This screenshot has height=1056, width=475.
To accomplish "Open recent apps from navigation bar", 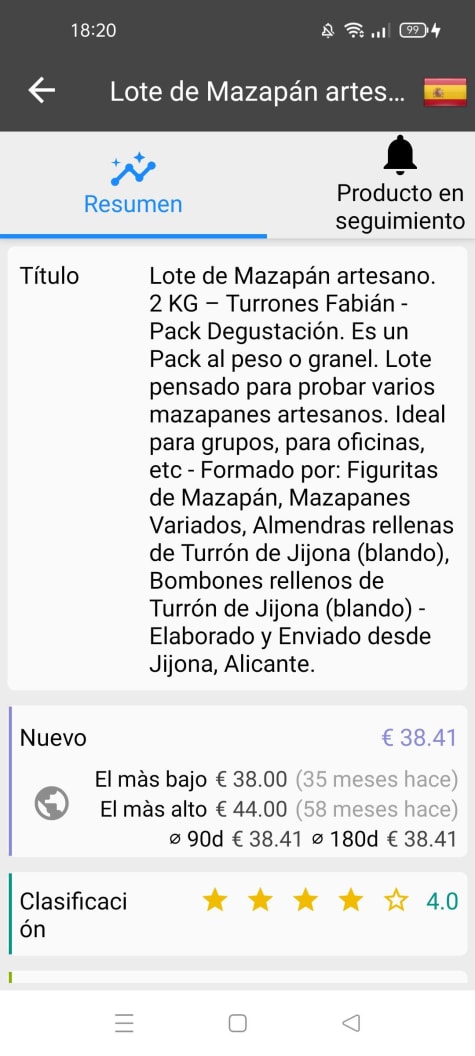I will pos(124,1023).
